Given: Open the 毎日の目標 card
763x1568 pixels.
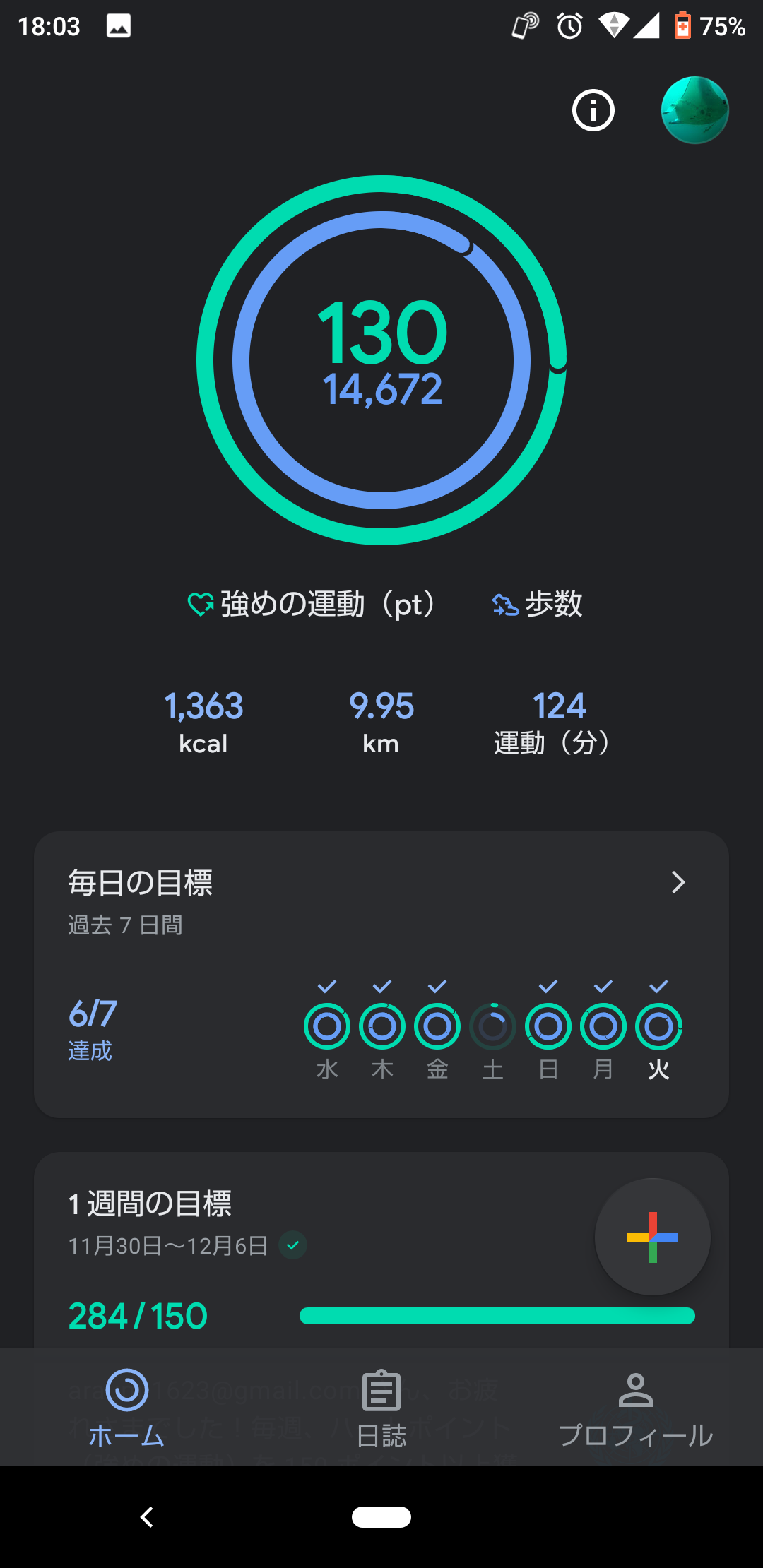Looking at the screenshot, I should point(381,973).
